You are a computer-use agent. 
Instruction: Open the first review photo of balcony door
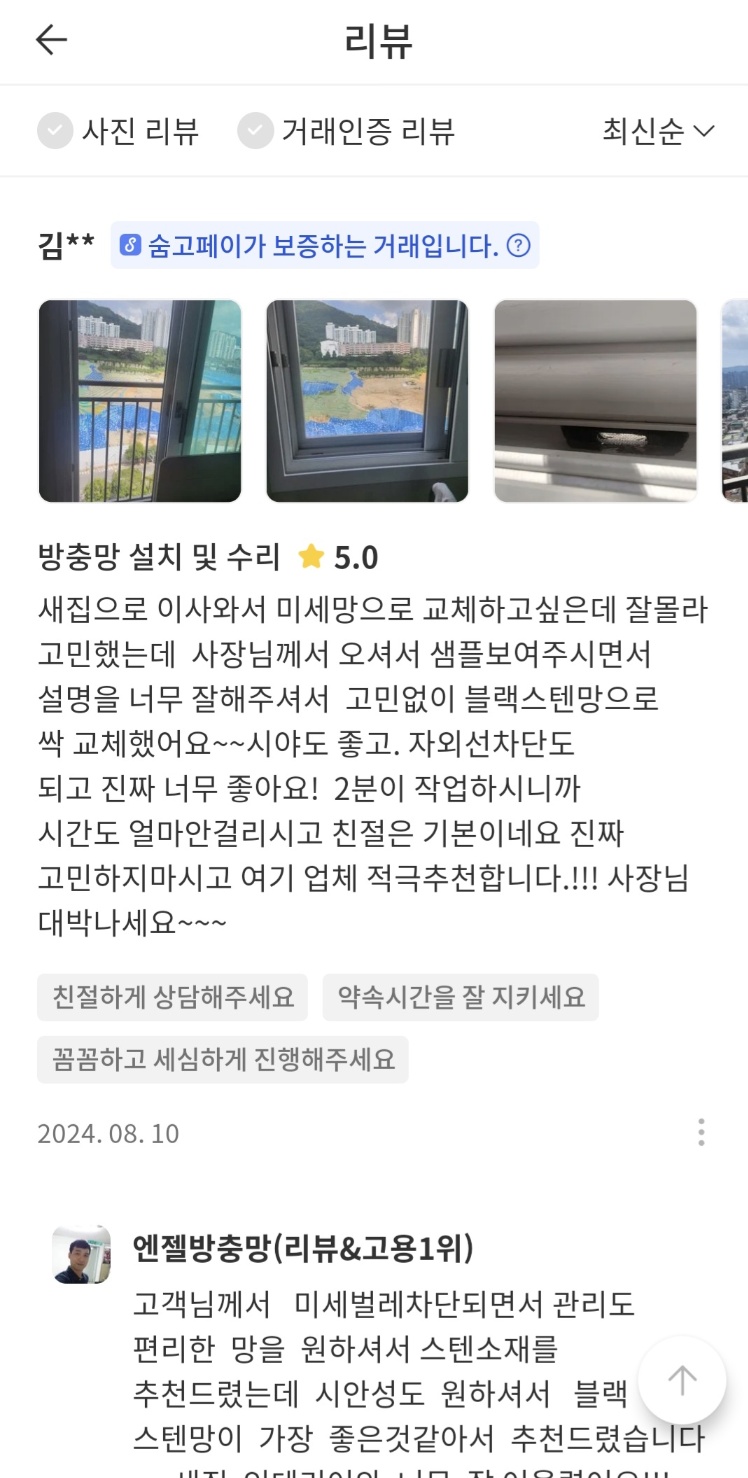pyautogui.click(x=140, y=401)
